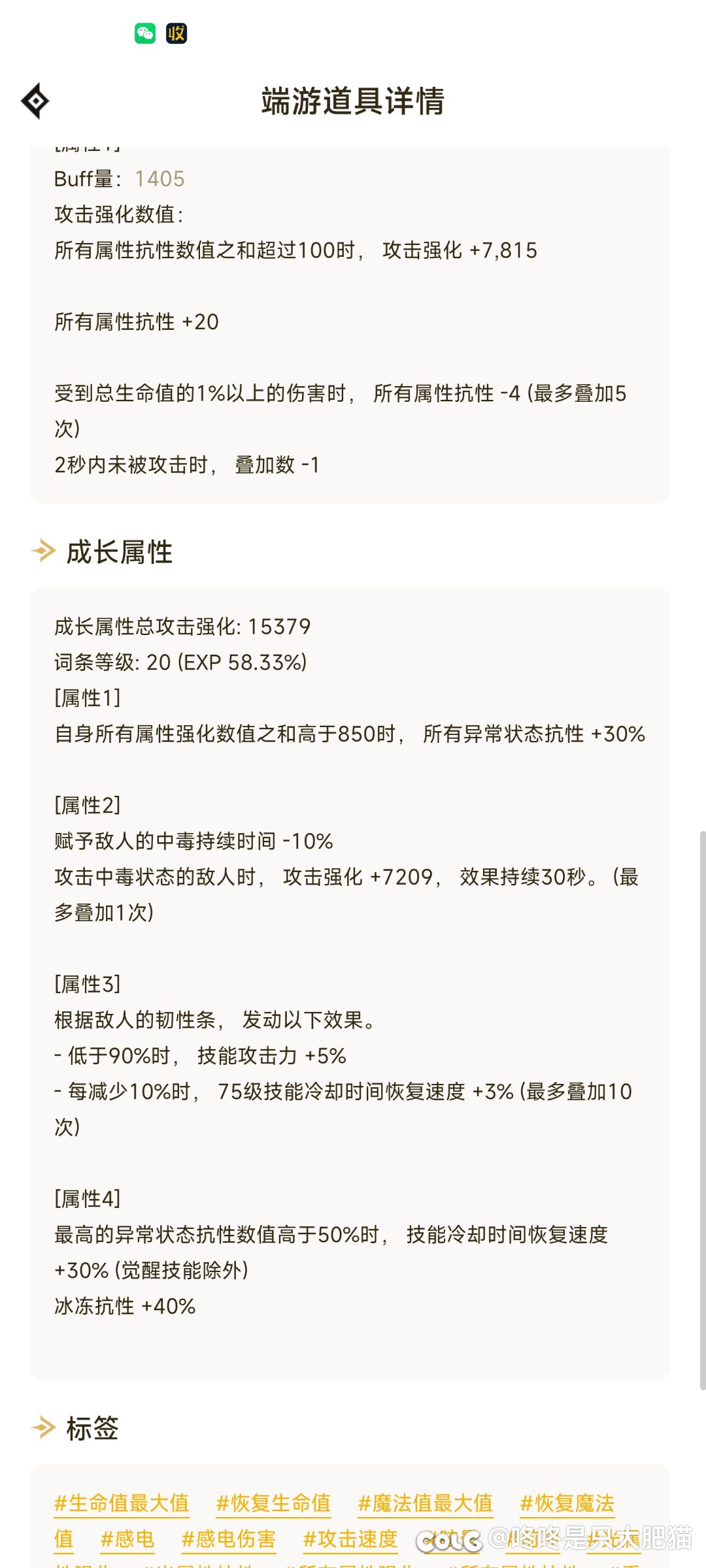Open the #感电 tag
The width and height of the screenshot is (706, 1568).
click(x=127, y=1539)
